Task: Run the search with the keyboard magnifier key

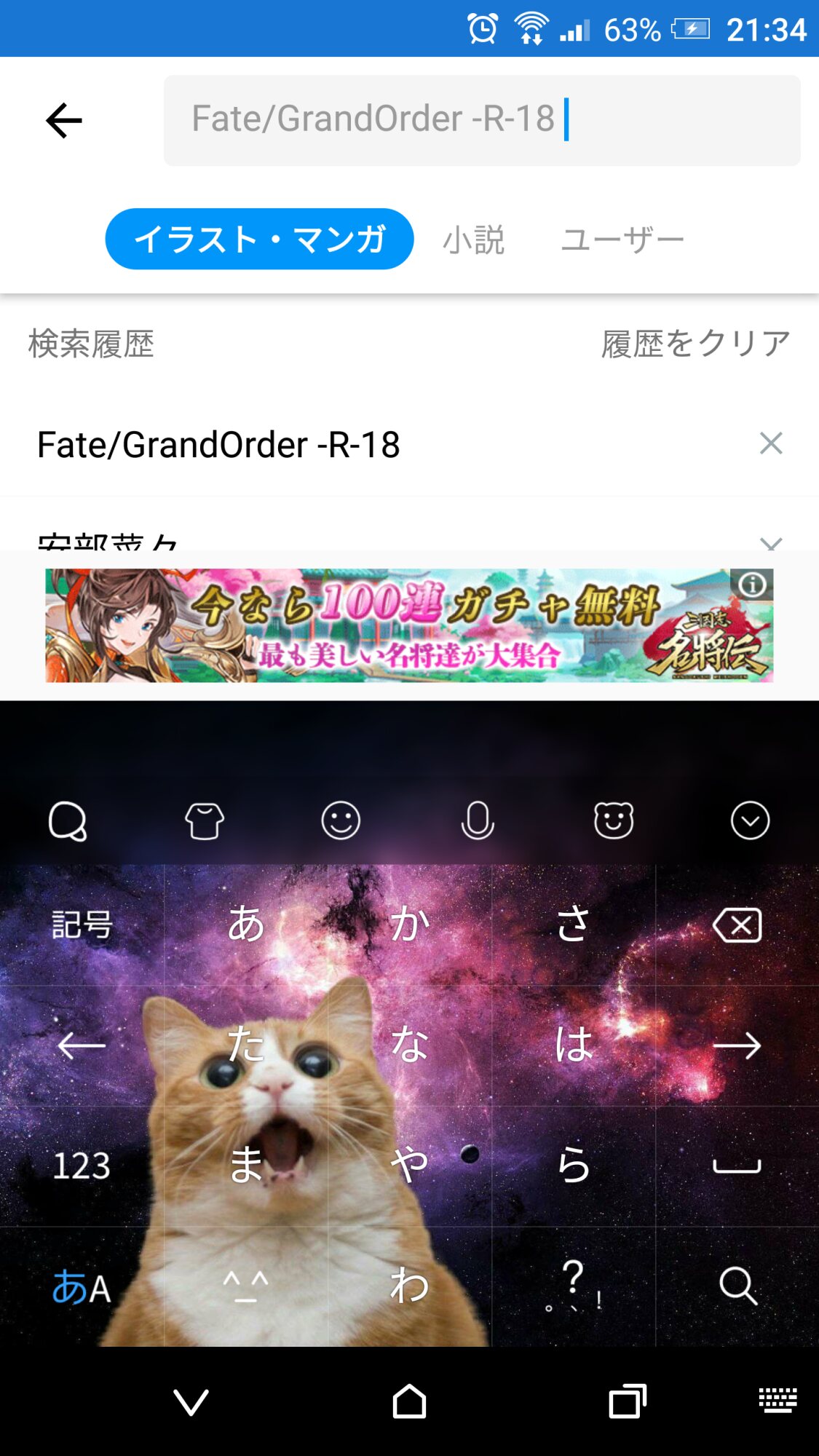Action: click(x=737, y=1286)
